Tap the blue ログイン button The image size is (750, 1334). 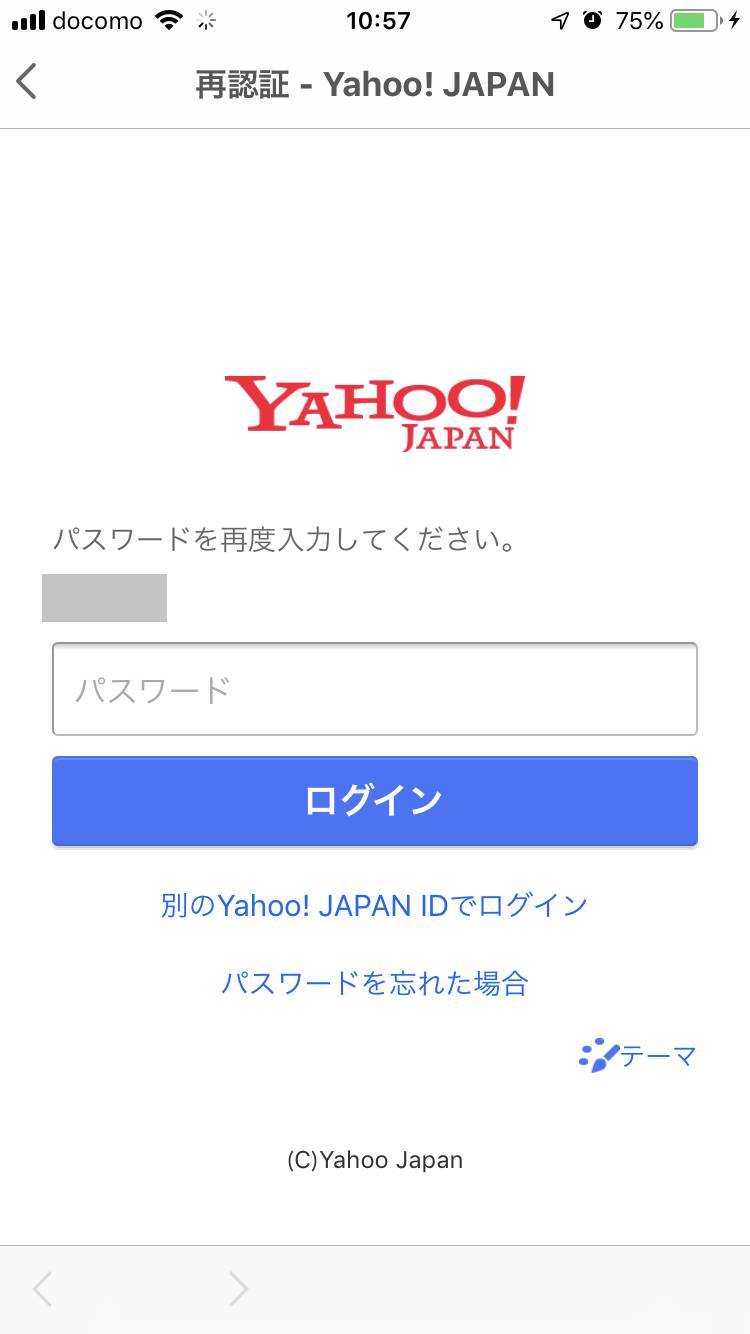pyautogui.click(x=375, y=801)
